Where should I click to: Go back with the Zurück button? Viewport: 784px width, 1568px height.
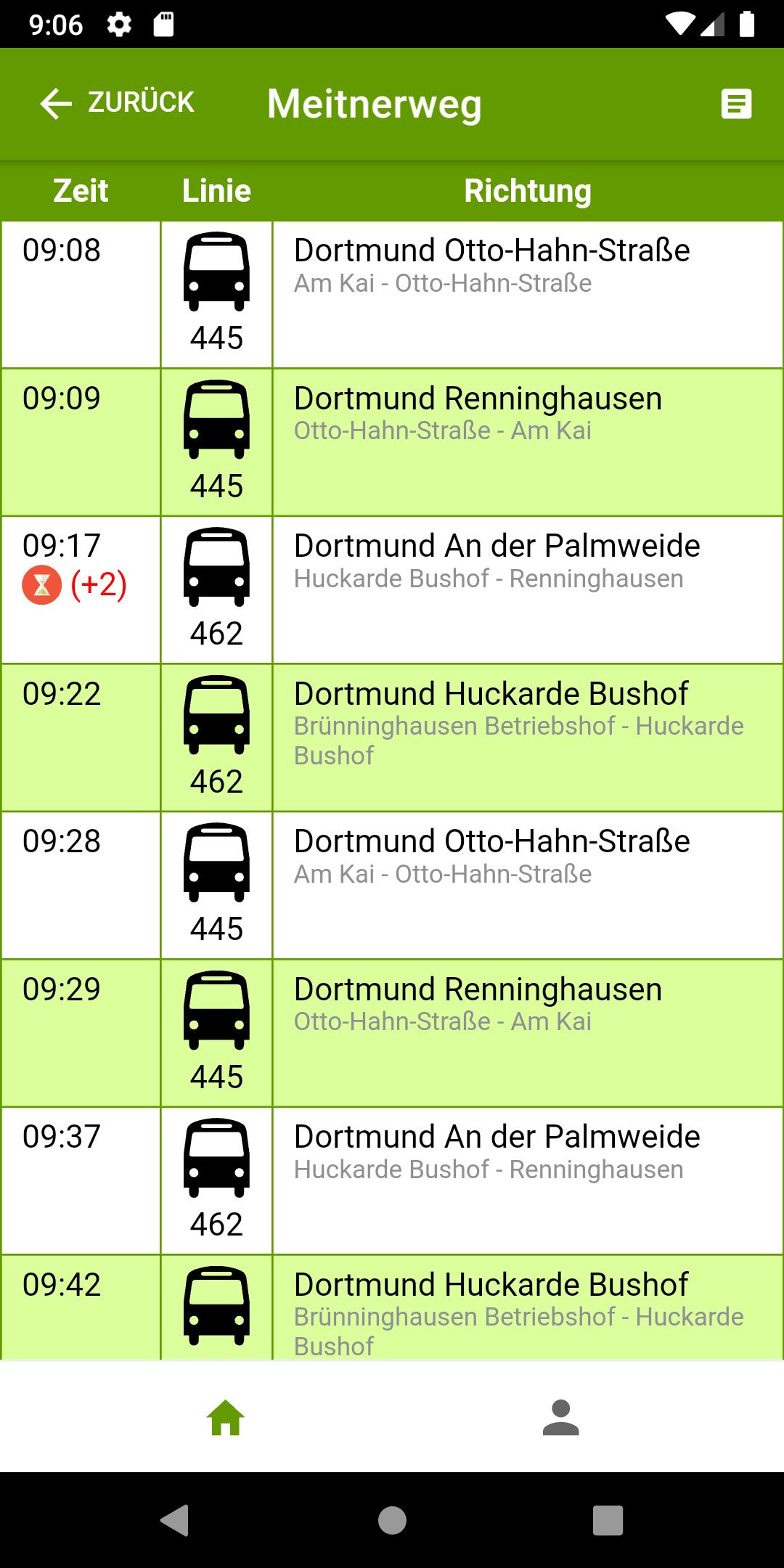pyautogui.click(x=118, y=103)
